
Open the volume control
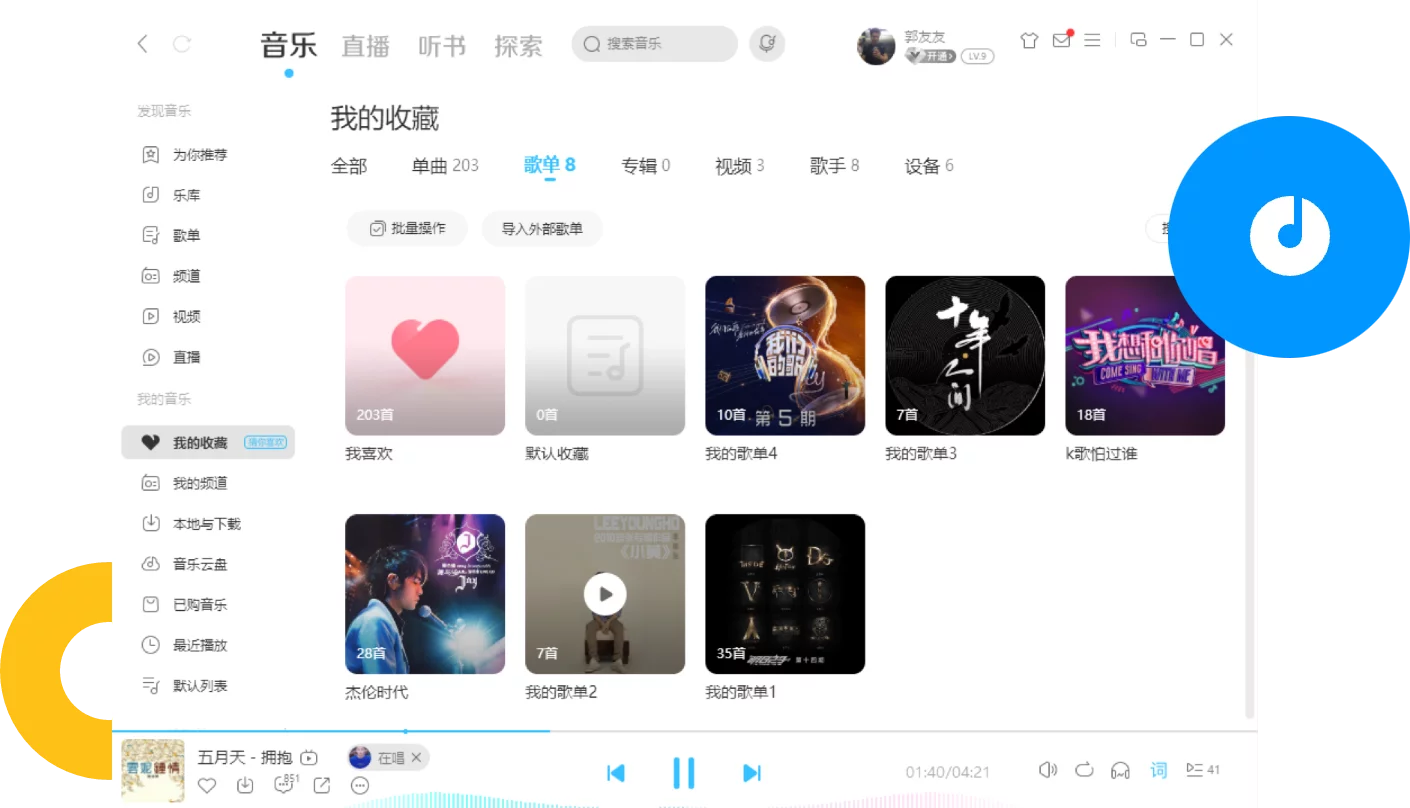point(1047,770)
